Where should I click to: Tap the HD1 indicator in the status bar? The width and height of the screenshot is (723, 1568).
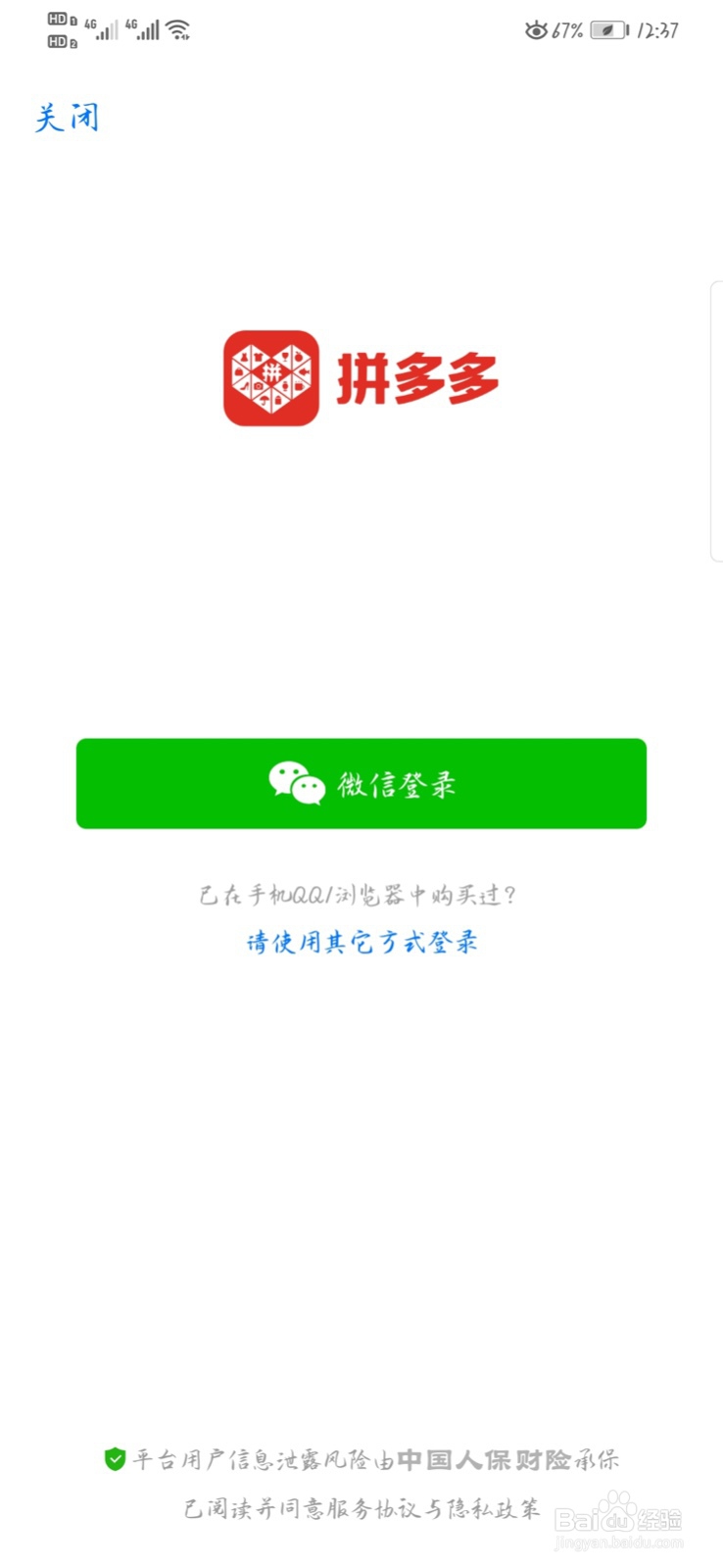[59, 20]
